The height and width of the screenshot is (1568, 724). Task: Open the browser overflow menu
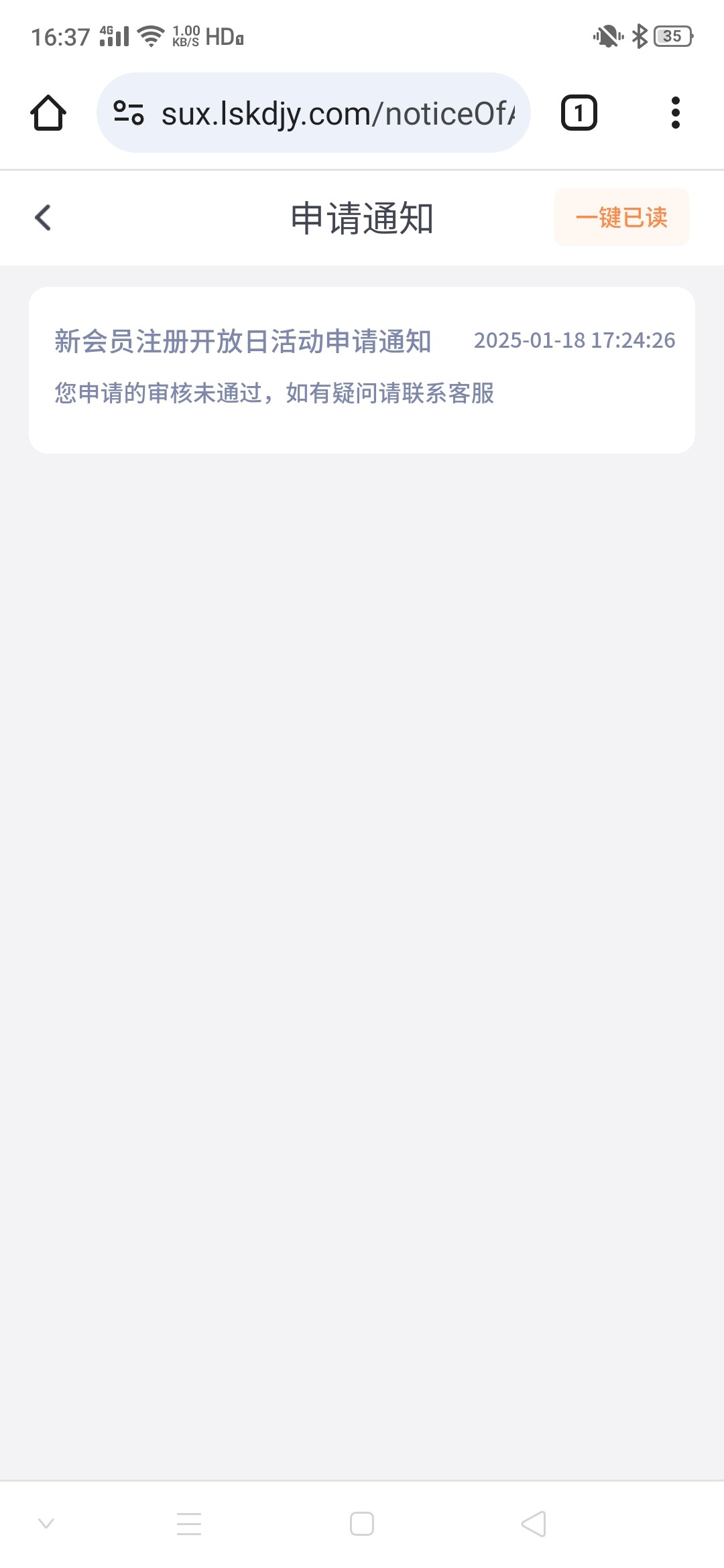point(676,113)
